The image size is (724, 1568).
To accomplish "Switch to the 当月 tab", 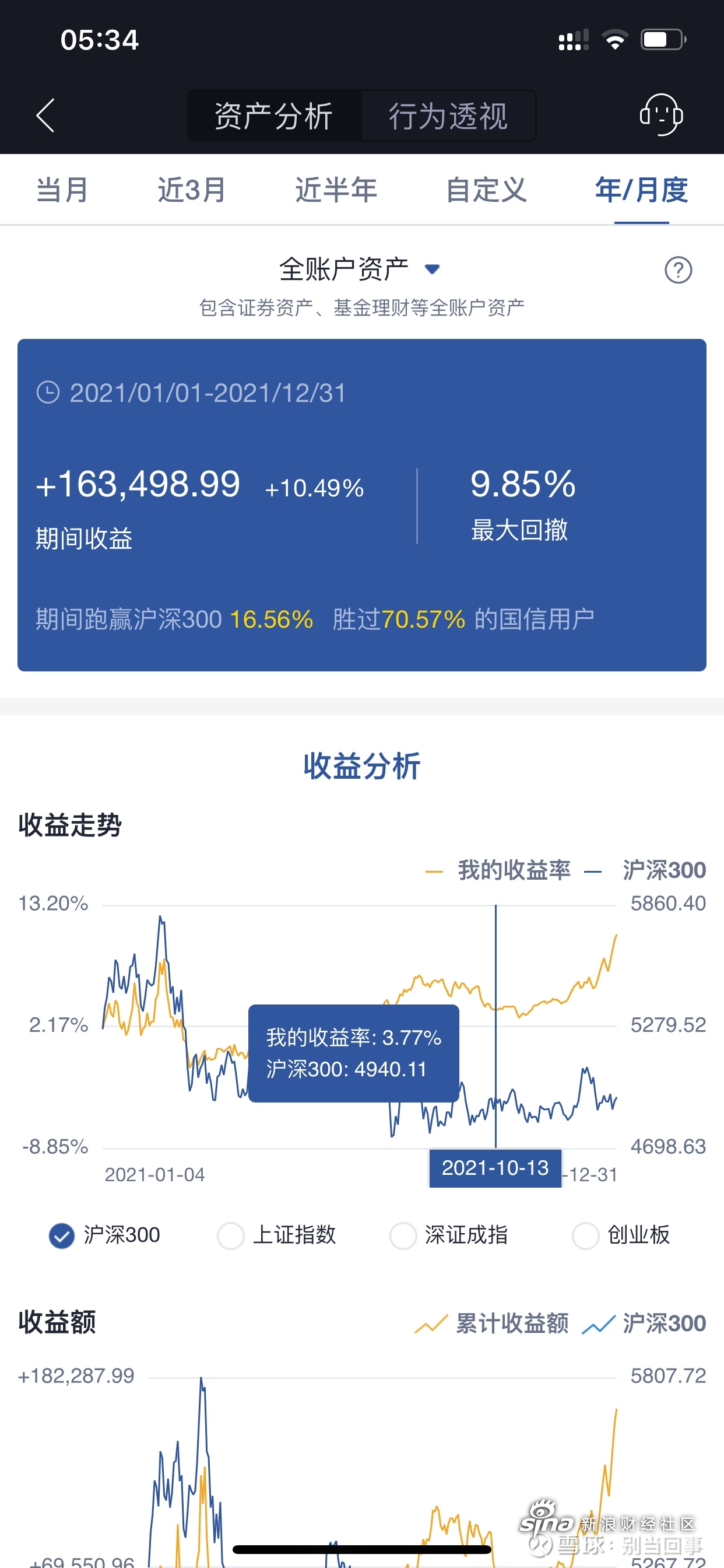I will [63, 190].
